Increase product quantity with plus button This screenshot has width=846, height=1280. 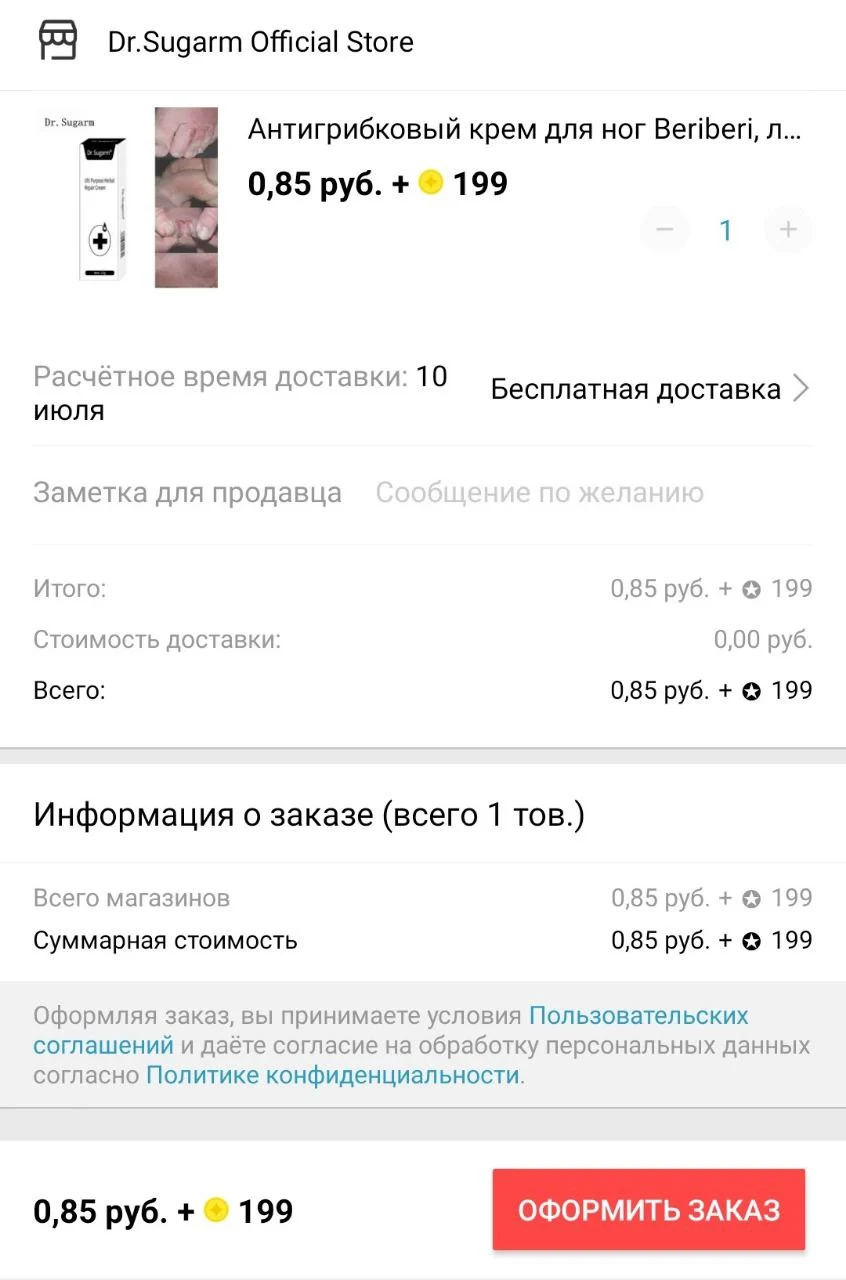[788, 230]
